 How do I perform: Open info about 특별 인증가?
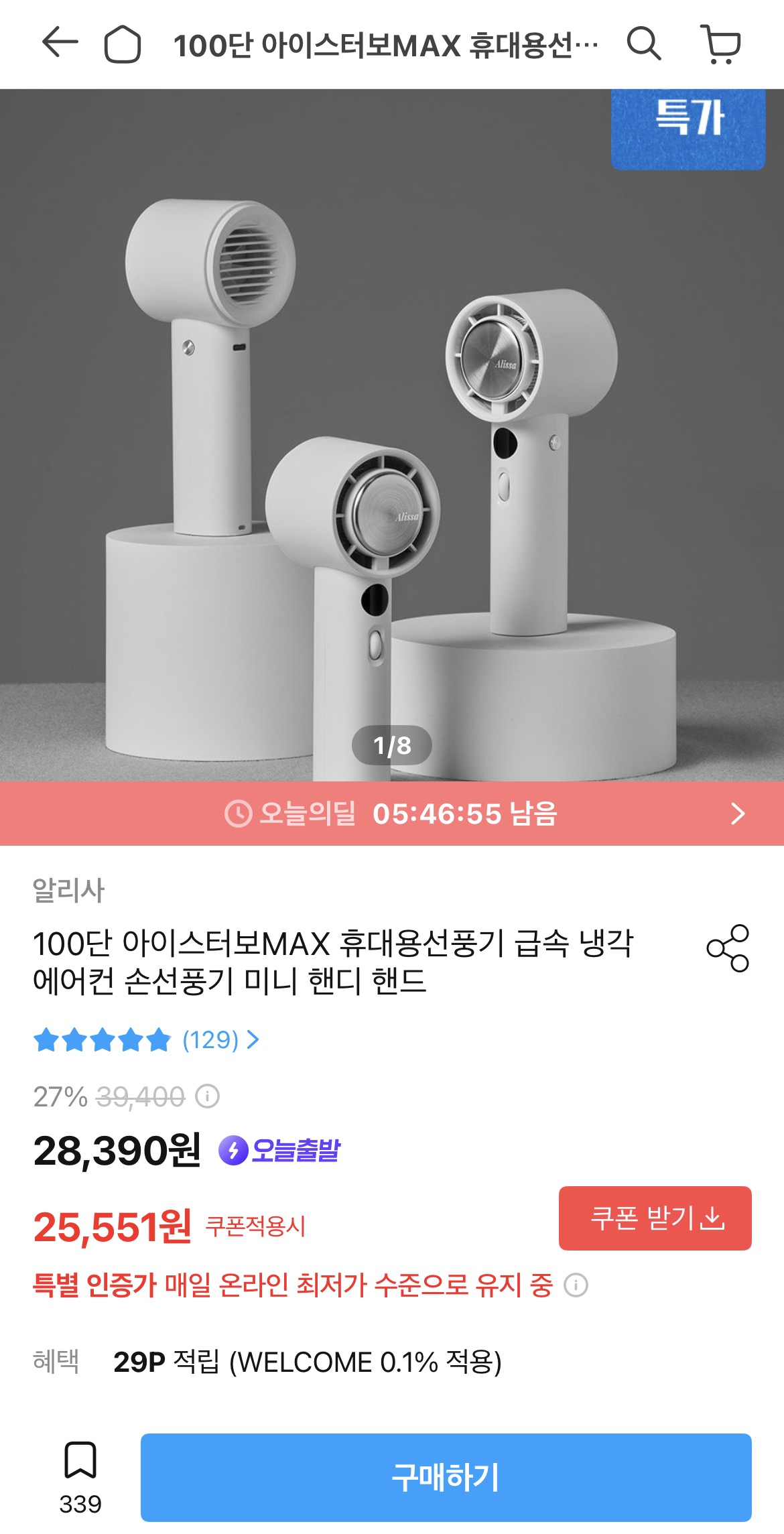point(576,1285)
